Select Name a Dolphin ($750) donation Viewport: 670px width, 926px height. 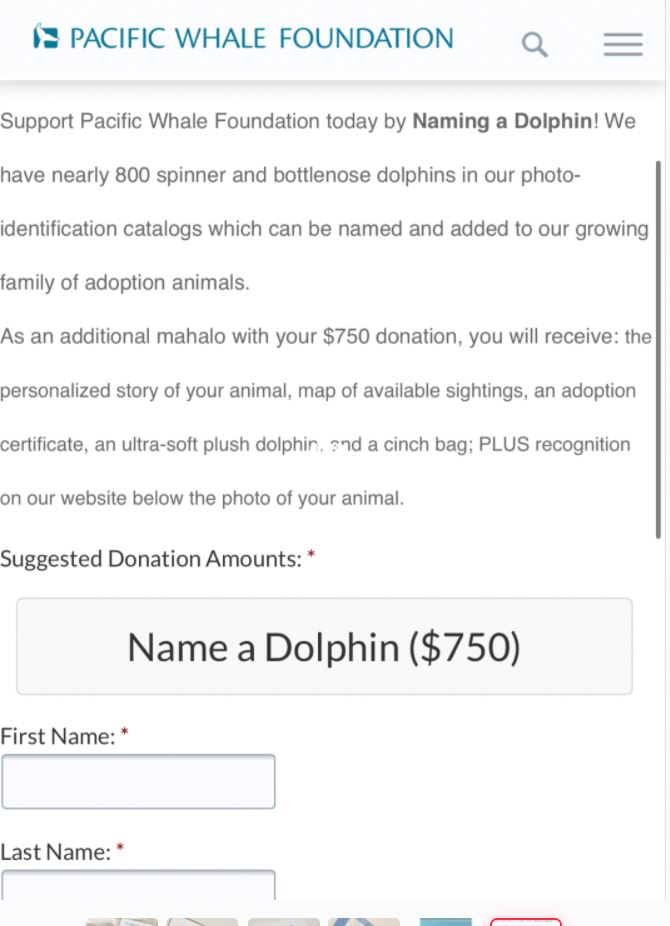point(324,647)
